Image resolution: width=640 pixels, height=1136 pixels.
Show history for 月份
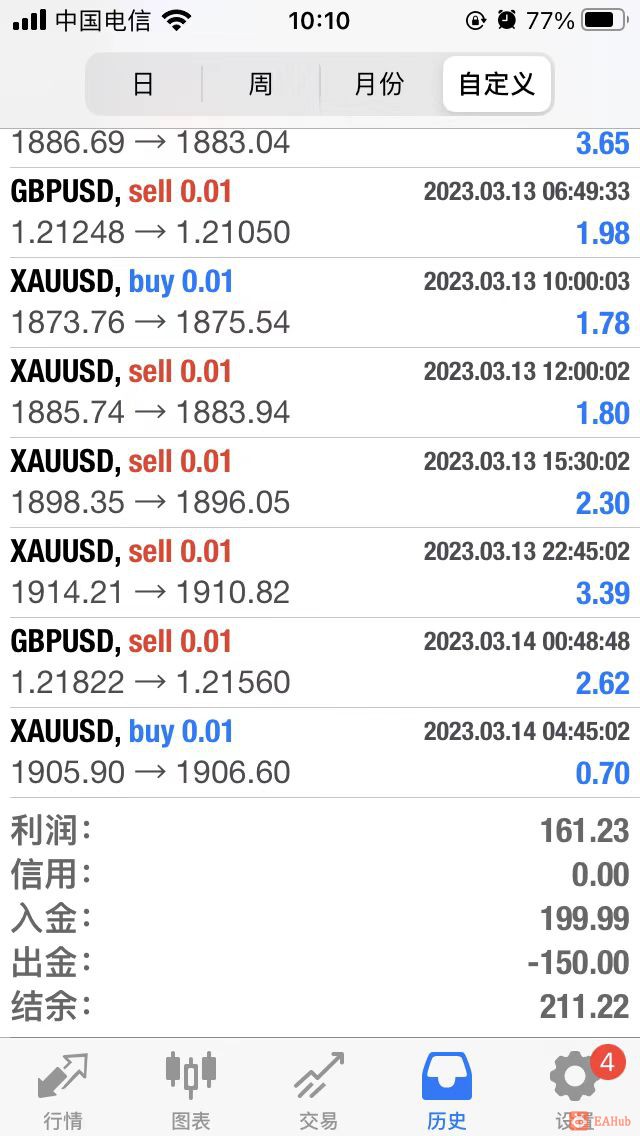tap(379, 84)
